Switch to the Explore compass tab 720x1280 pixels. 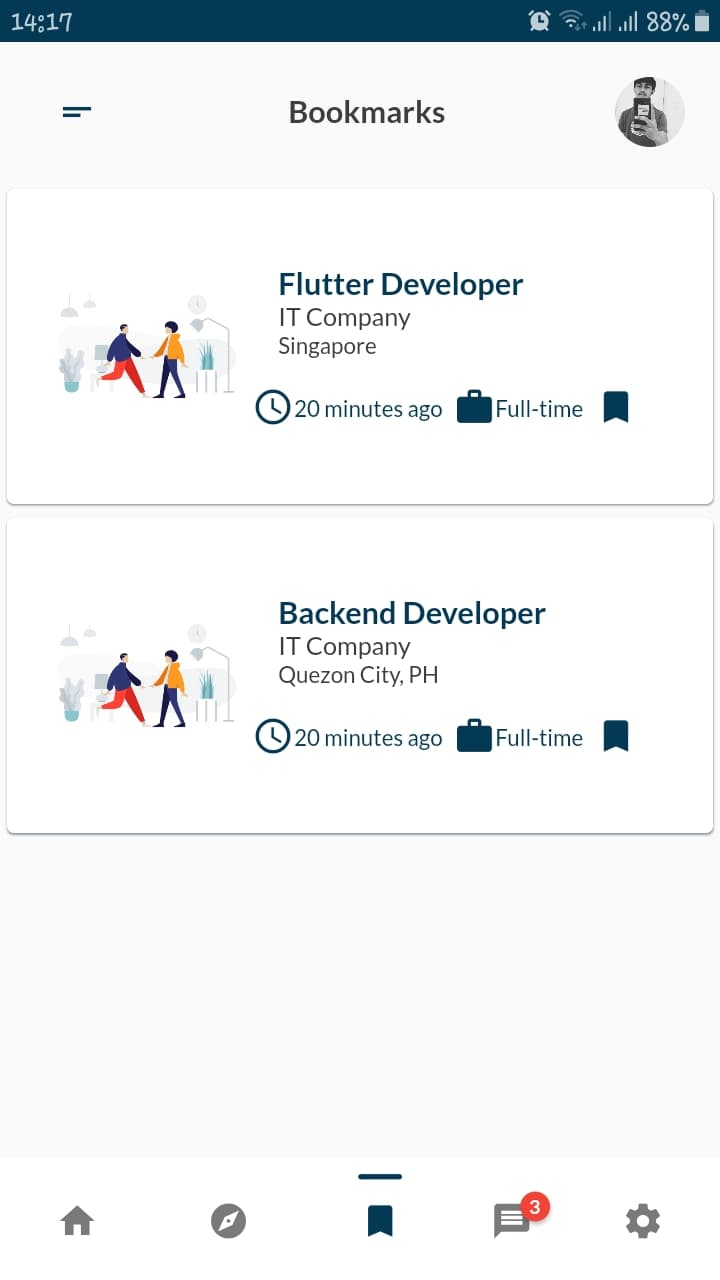point(229,1221)
